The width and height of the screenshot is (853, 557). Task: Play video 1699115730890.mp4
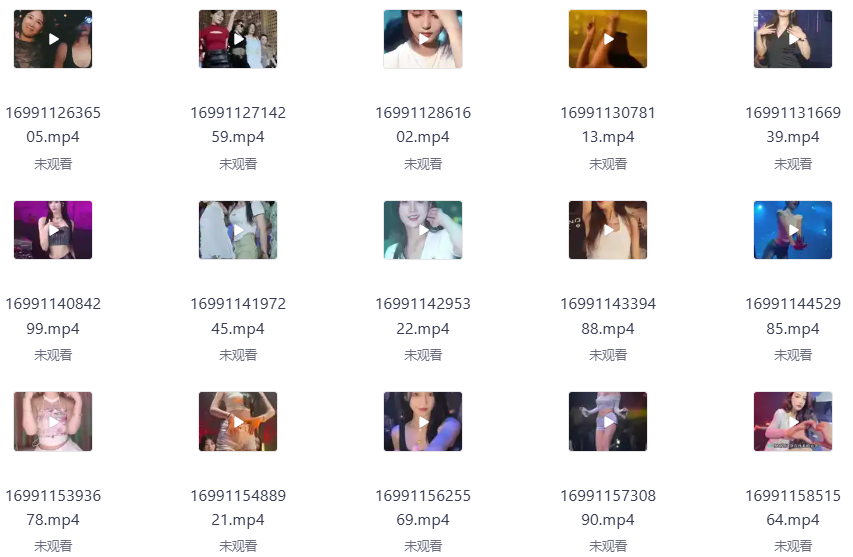[x=608, y=422]
